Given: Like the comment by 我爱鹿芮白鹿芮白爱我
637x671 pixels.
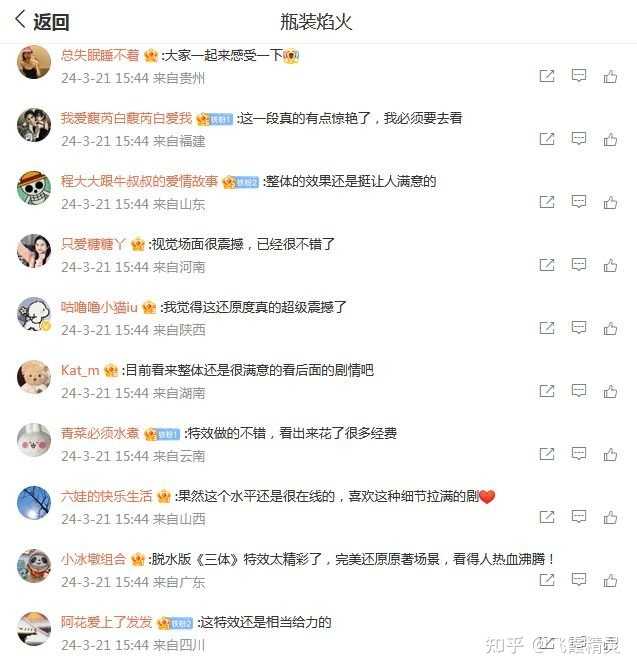Looking at the screenshot, I should [610, 139].
